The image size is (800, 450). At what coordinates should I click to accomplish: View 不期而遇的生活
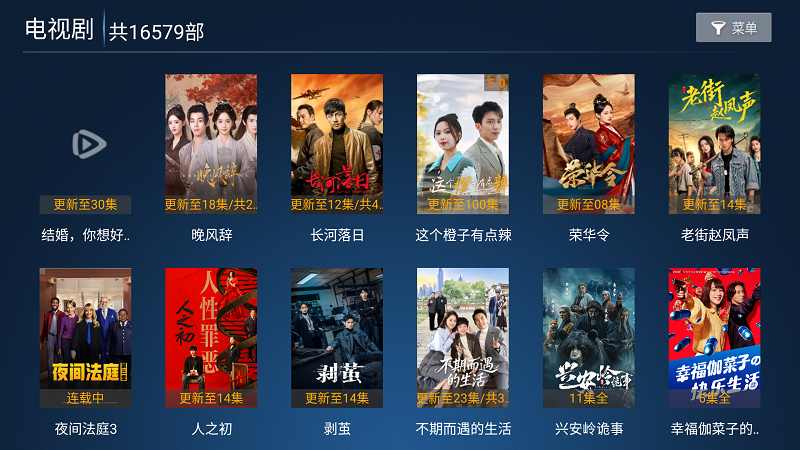click(x=463, y=338)
